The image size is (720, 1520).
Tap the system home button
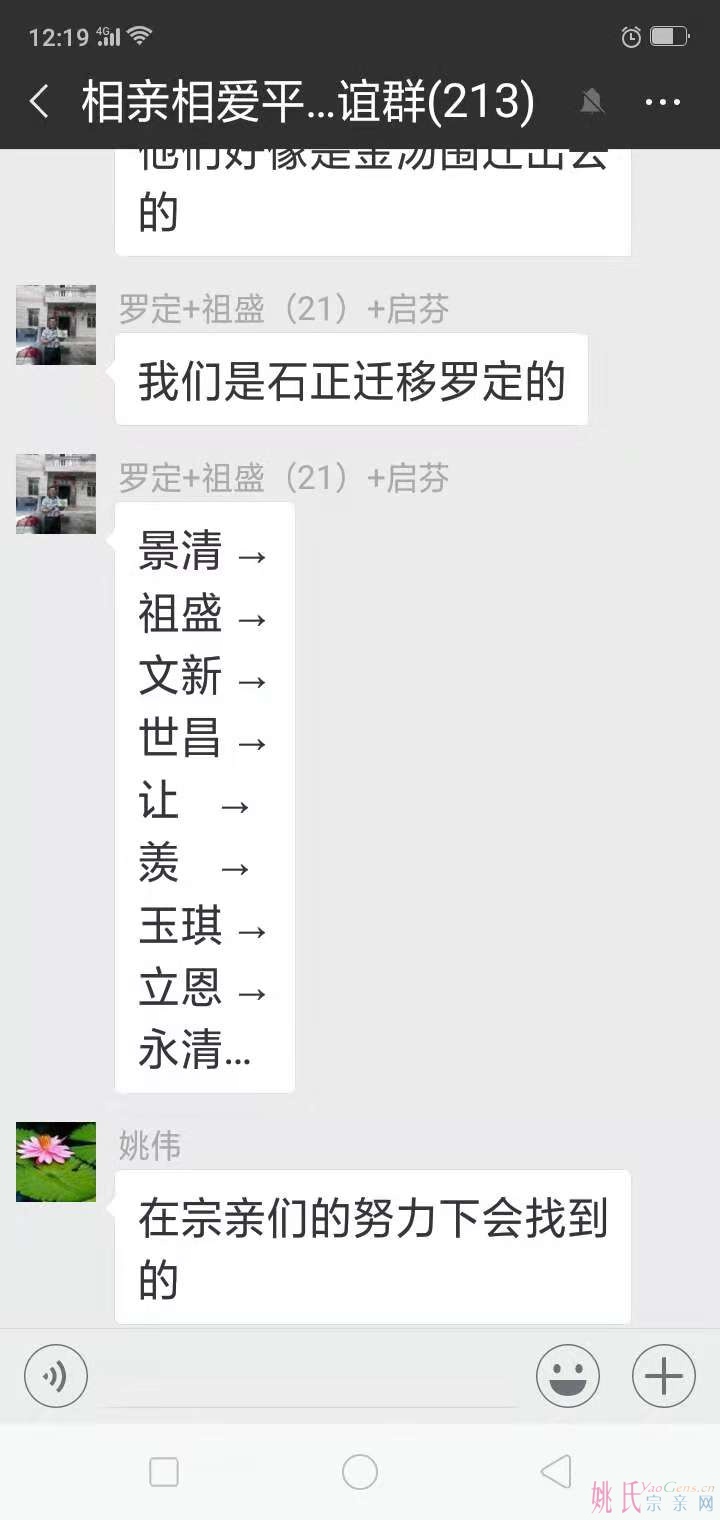360,1472
